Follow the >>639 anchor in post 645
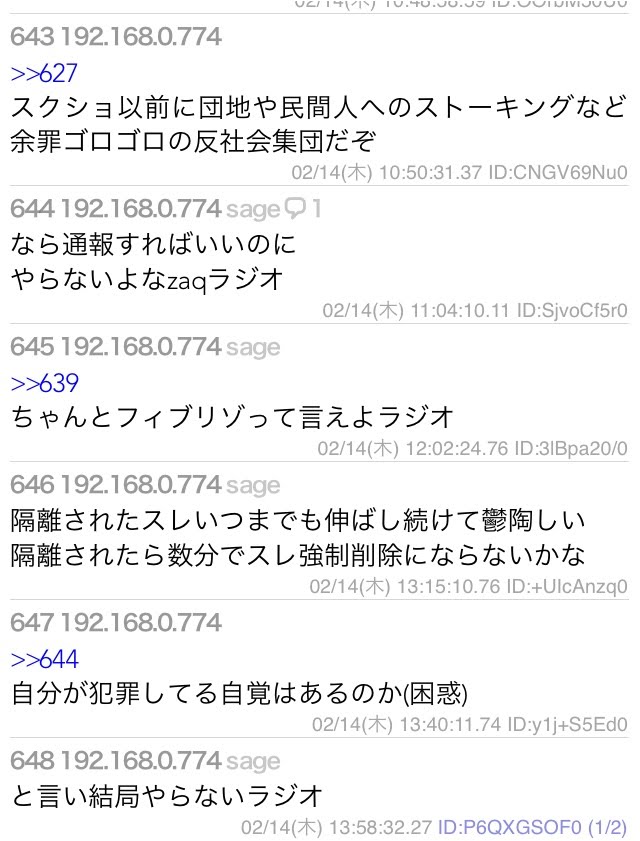The height and width of the screenshot is (841, 640). (45, 383)
